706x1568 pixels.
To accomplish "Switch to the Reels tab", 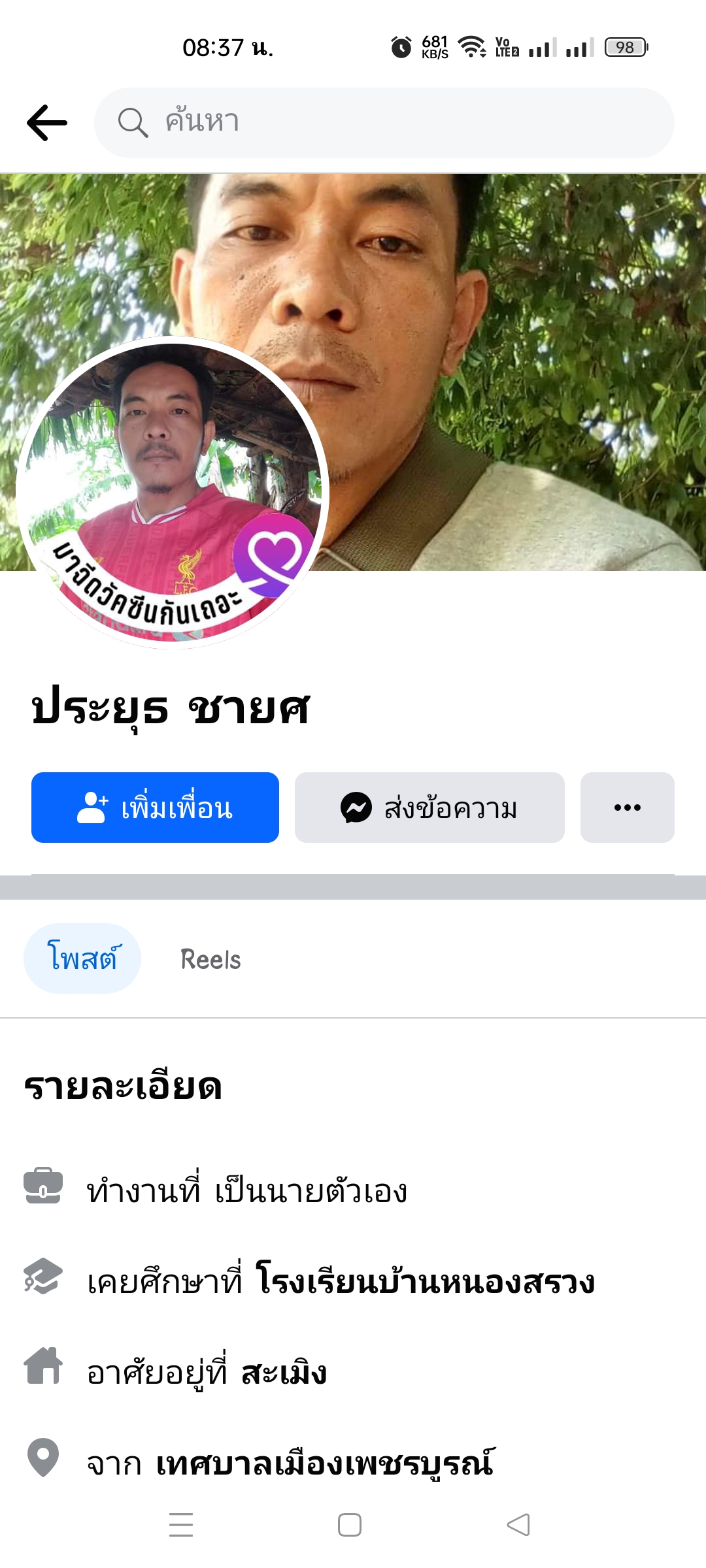I will (x=210, y=959).
